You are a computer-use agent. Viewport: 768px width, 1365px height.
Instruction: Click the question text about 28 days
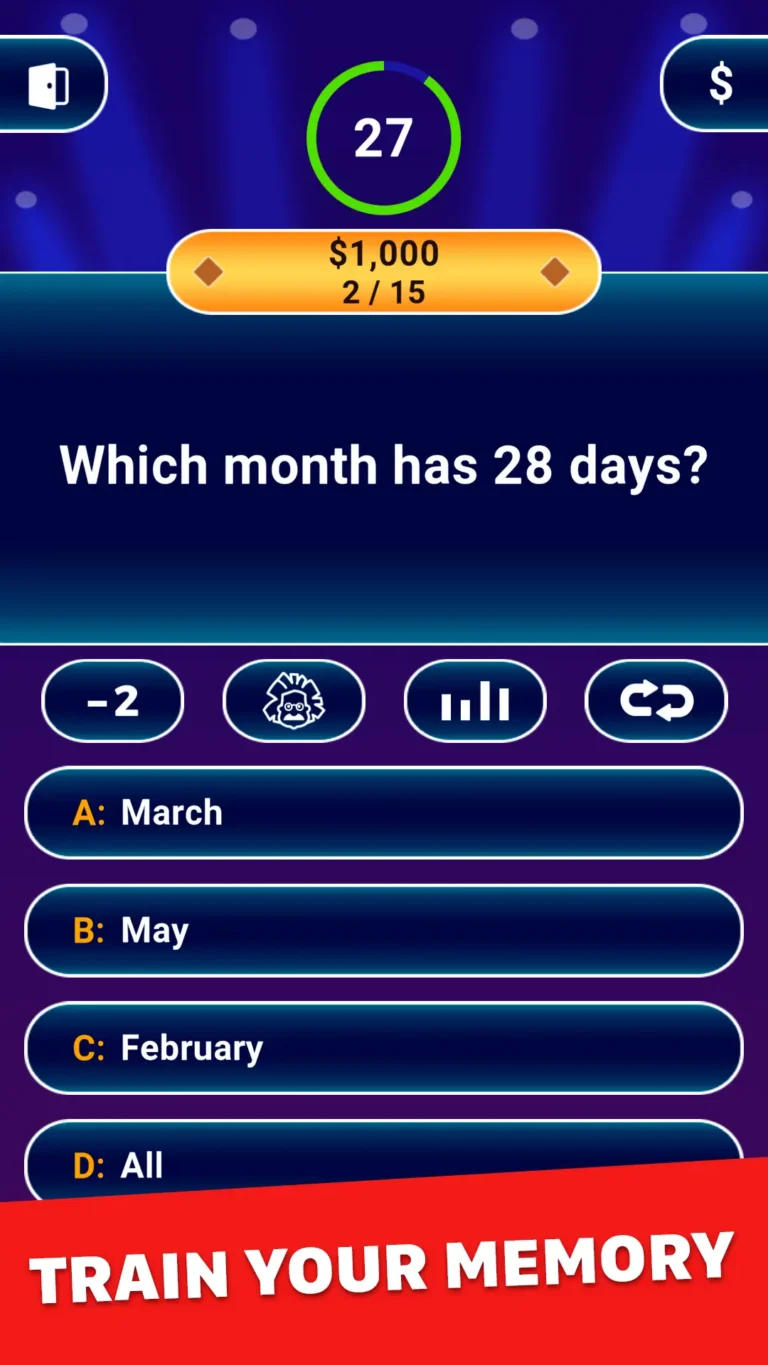[383, 464]
